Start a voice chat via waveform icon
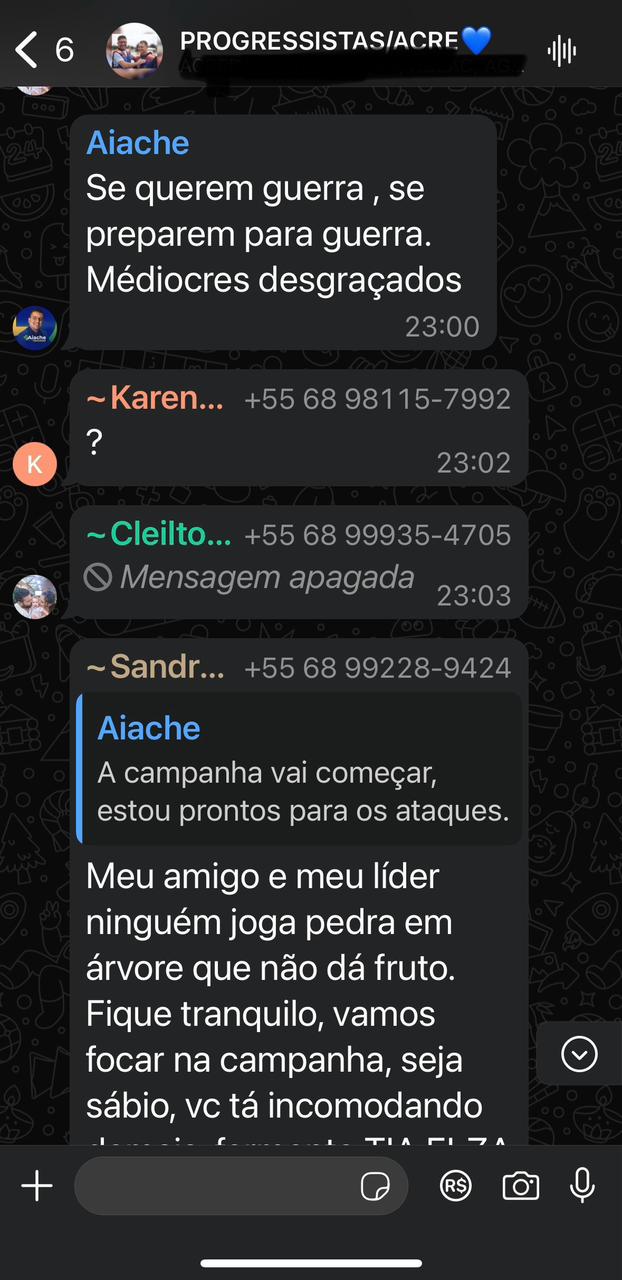This screenshot has height=1280, width=622. coord(562,50)
